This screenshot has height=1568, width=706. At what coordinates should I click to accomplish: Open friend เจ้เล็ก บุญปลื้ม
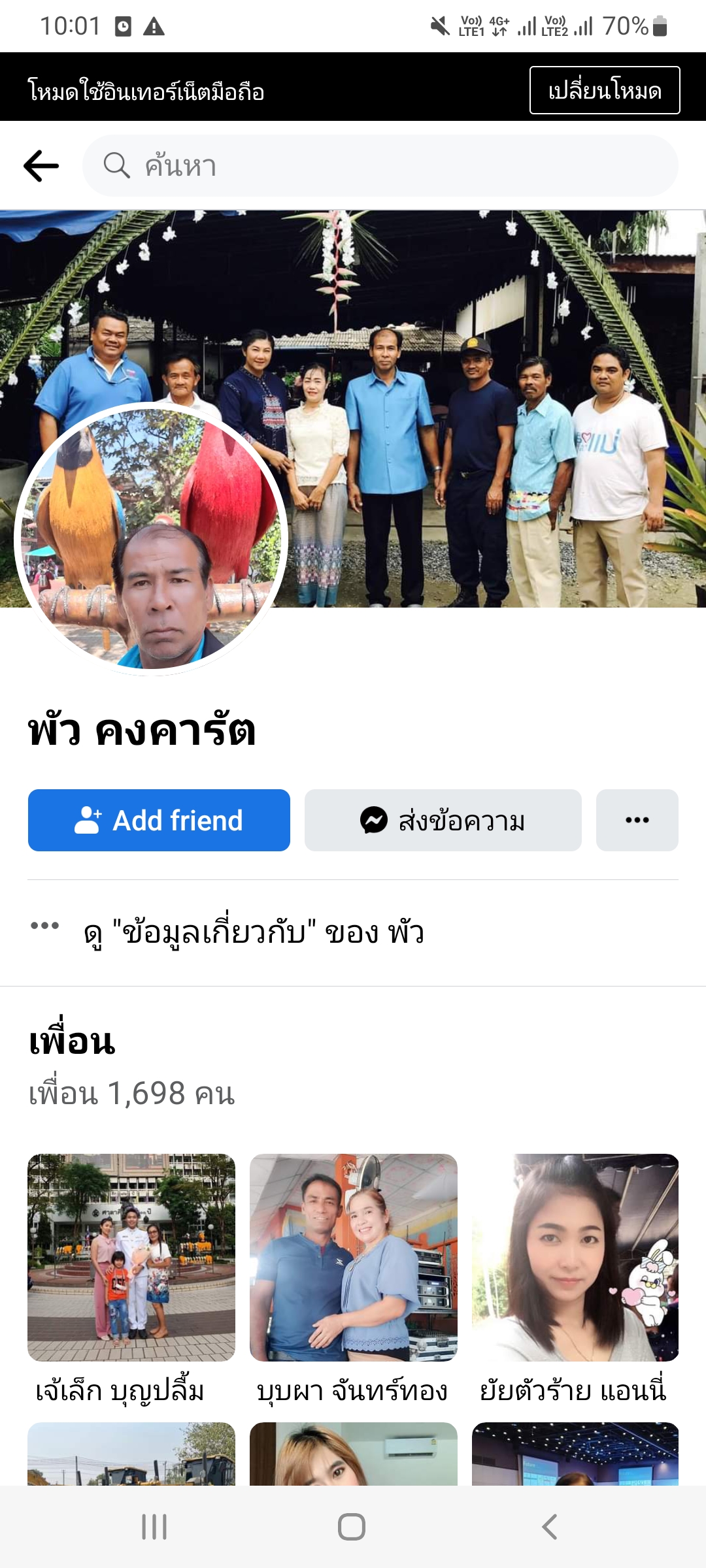tap(131, 1257)
